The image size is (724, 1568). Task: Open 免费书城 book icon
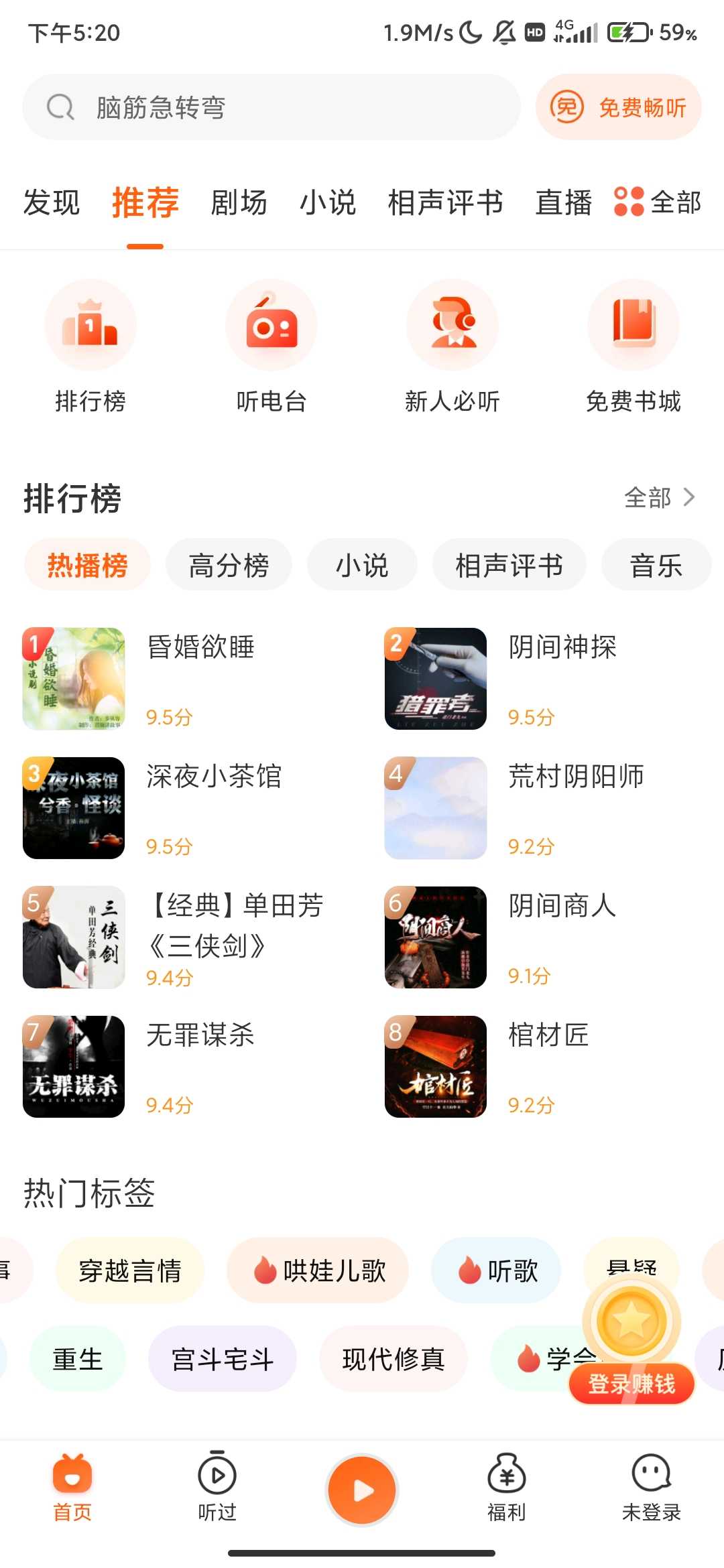tap(633, 324)
